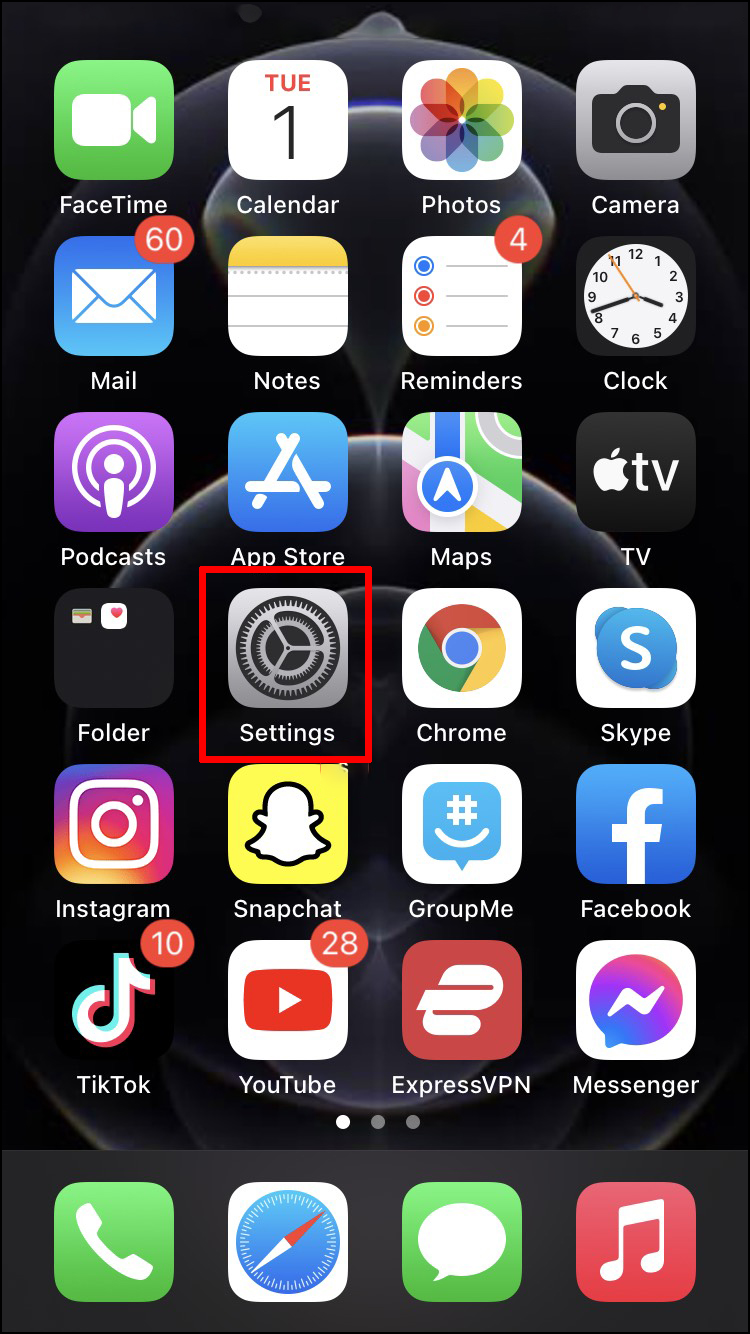Screen dimensions: 750x1334
Task: Open Maps
Action: [461, 472]
